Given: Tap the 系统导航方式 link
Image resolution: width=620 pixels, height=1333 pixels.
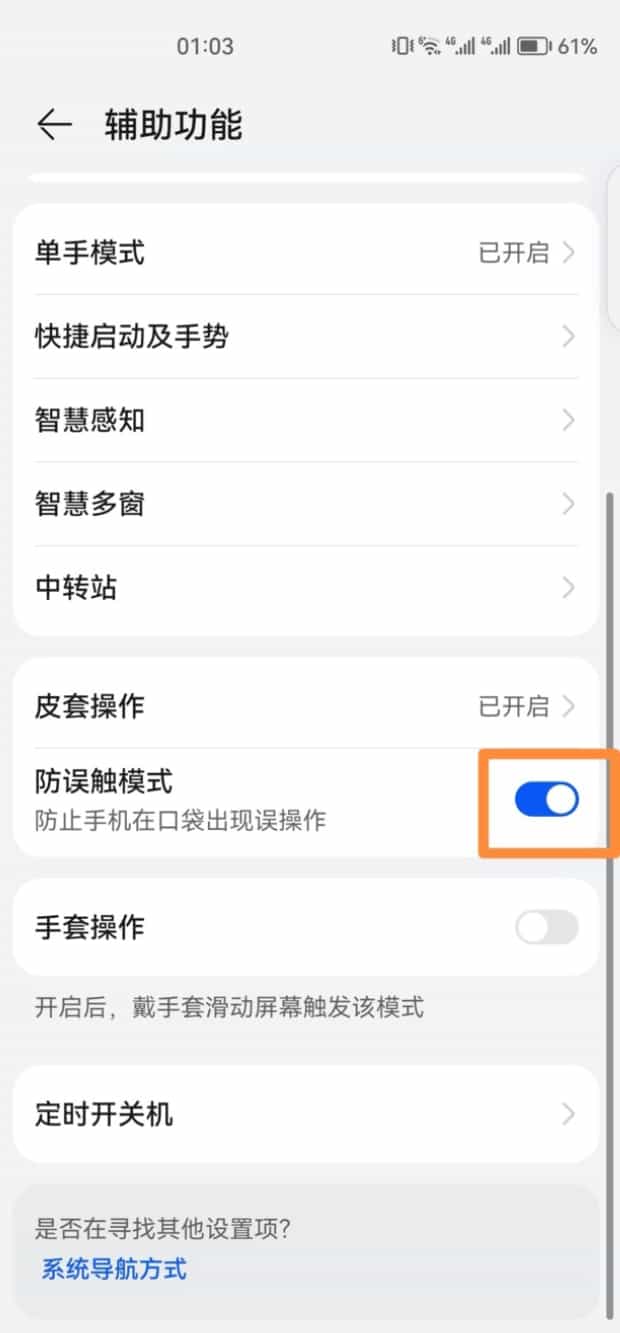Looking at the screenshot, I should click(x=114, y=1270).
